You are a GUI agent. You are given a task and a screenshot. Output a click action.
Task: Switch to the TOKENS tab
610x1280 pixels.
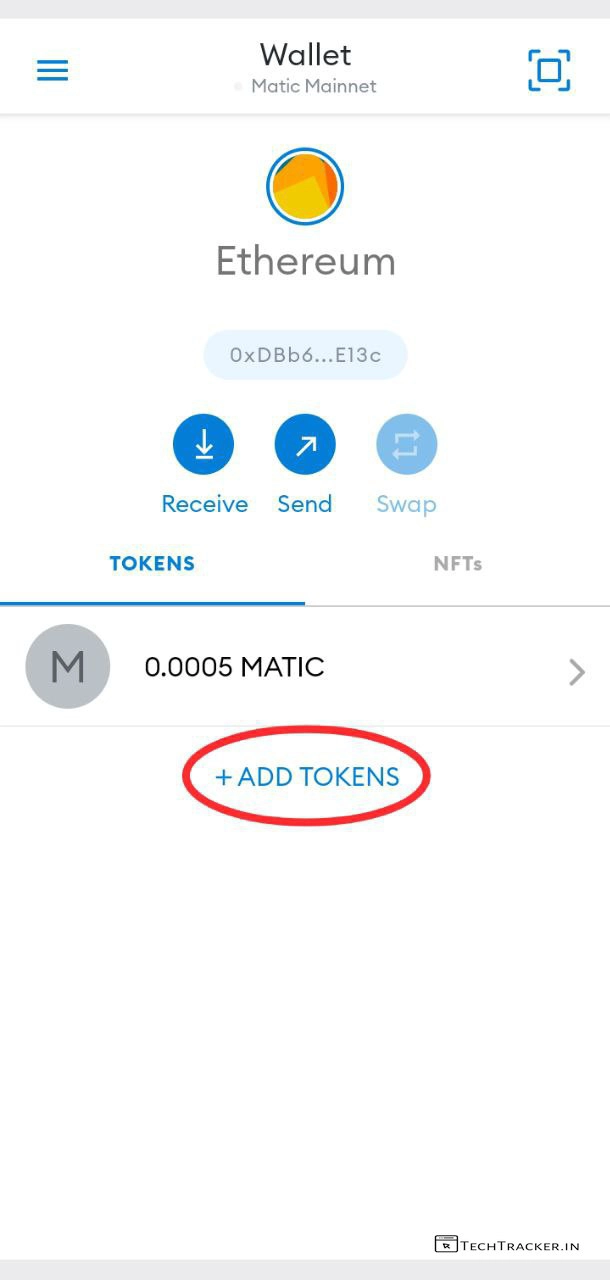tap(152, 564)
